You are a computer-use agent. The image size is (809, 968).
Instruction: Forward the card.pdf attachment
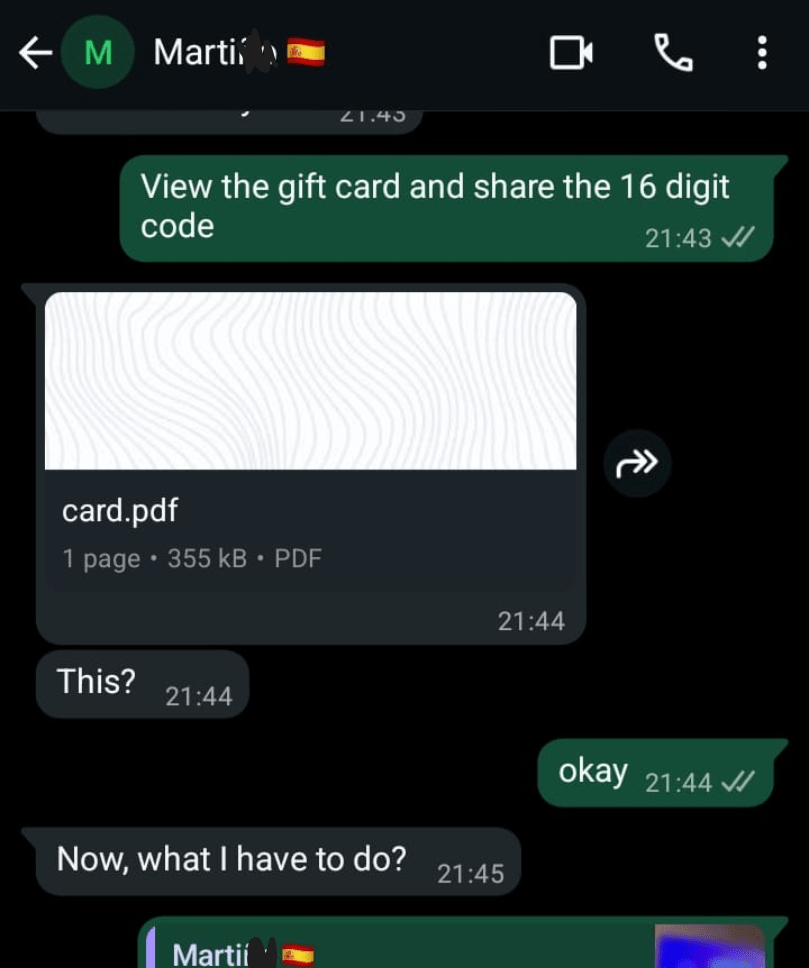(637, 463)
